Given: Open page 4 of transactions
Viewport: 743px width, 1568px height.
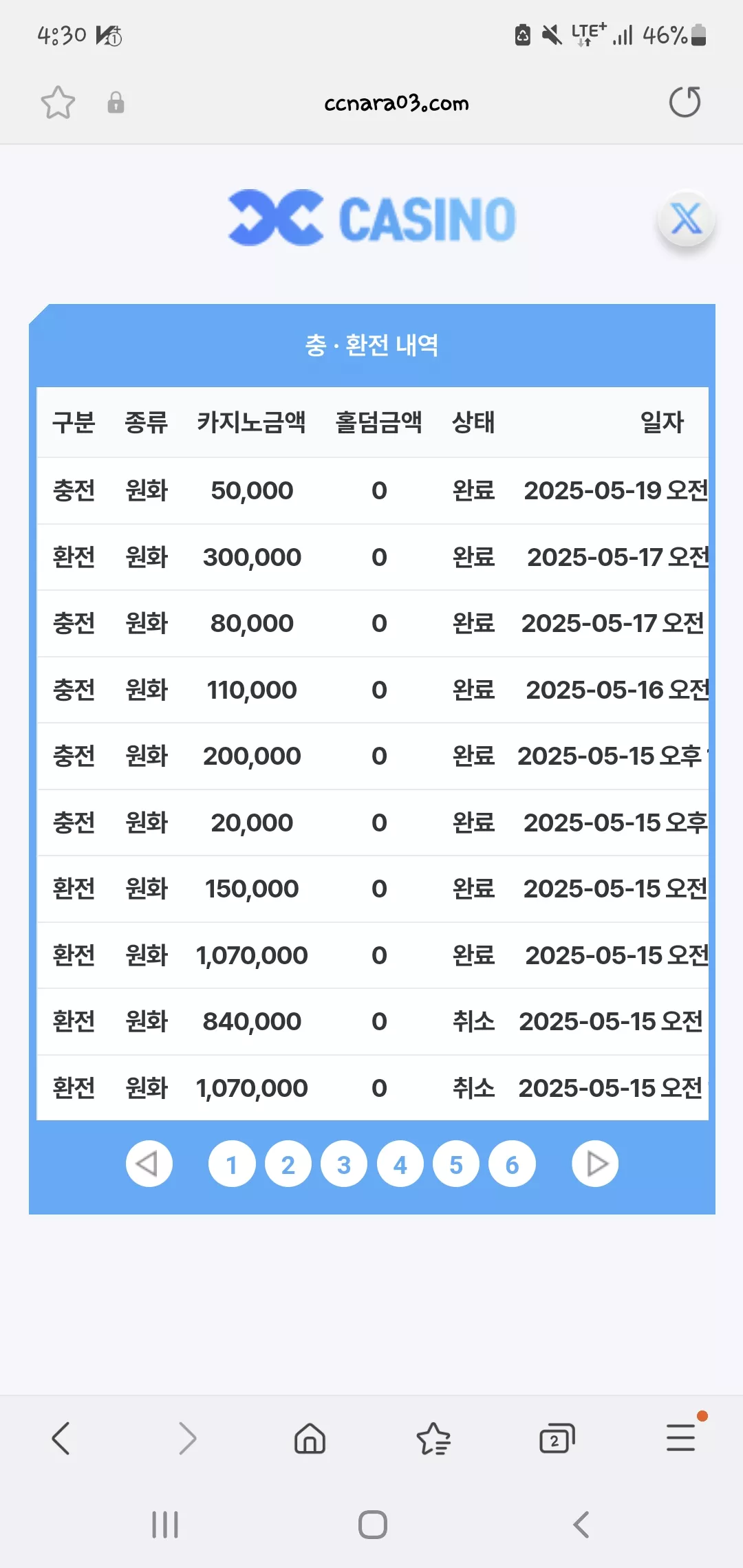Looking at the screenshot, I should (x=400, y=1164).
